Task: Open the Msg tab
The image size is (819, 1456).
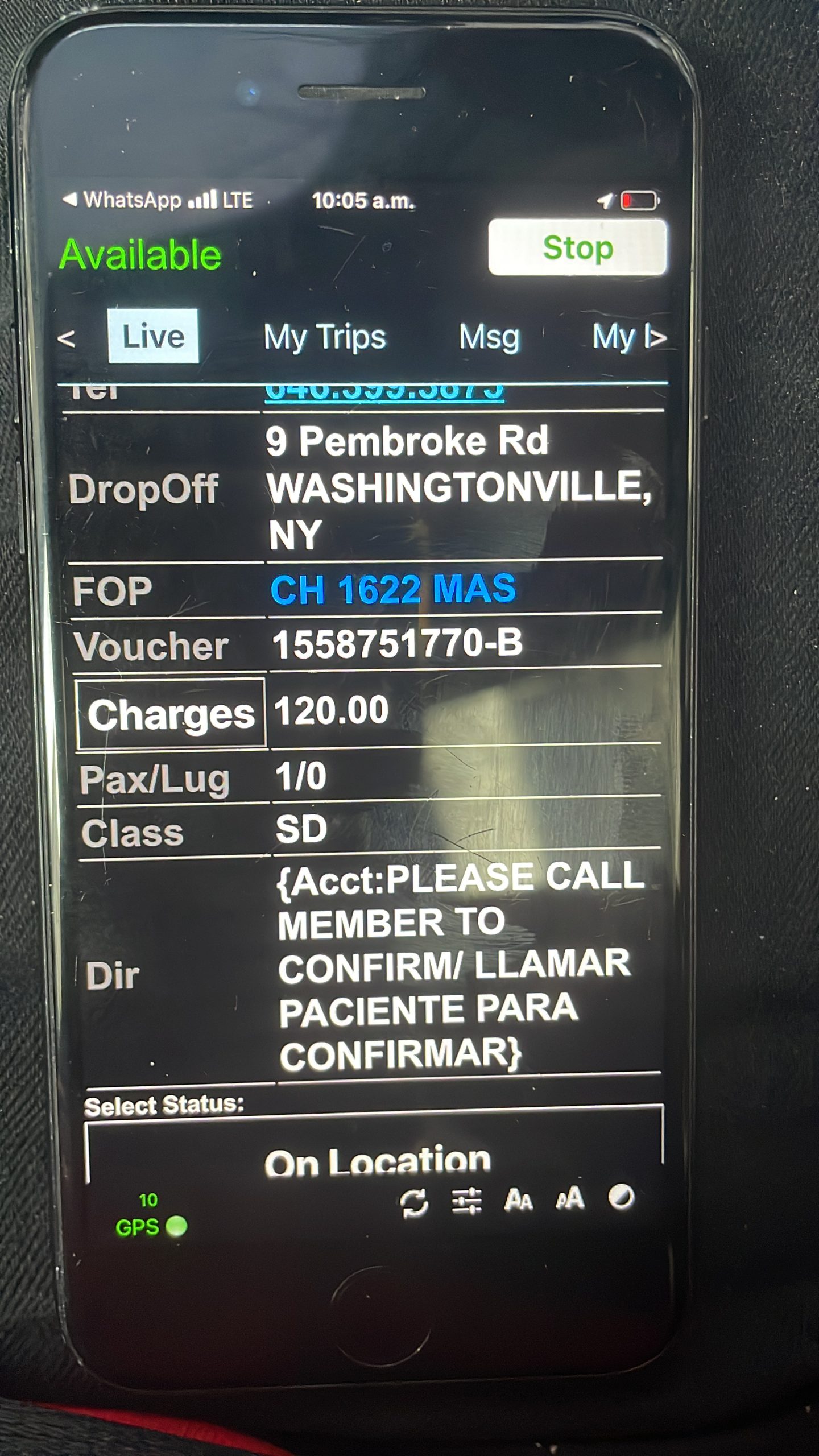Action: point(489,337)
